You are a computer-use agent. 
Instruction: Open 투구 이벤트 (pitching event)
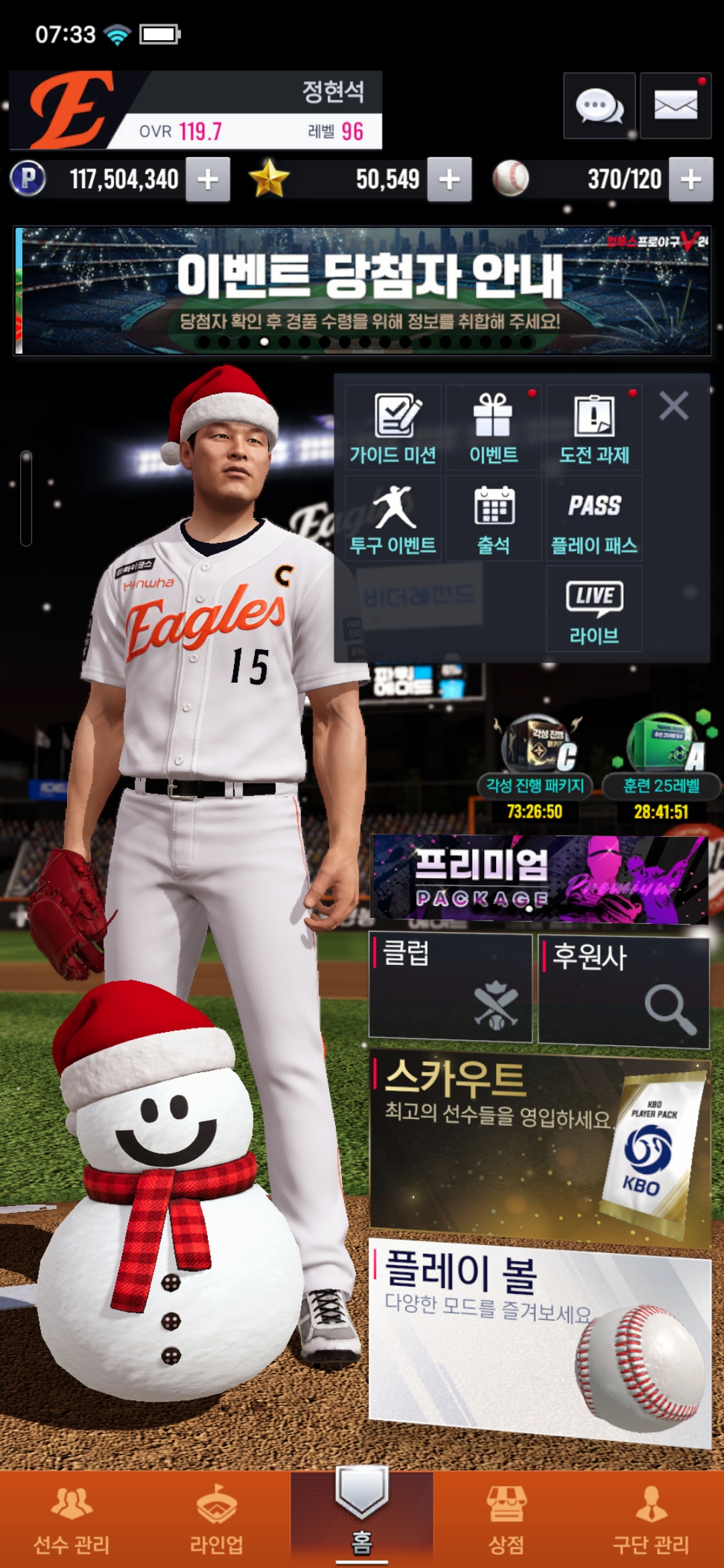click(393, 518)
